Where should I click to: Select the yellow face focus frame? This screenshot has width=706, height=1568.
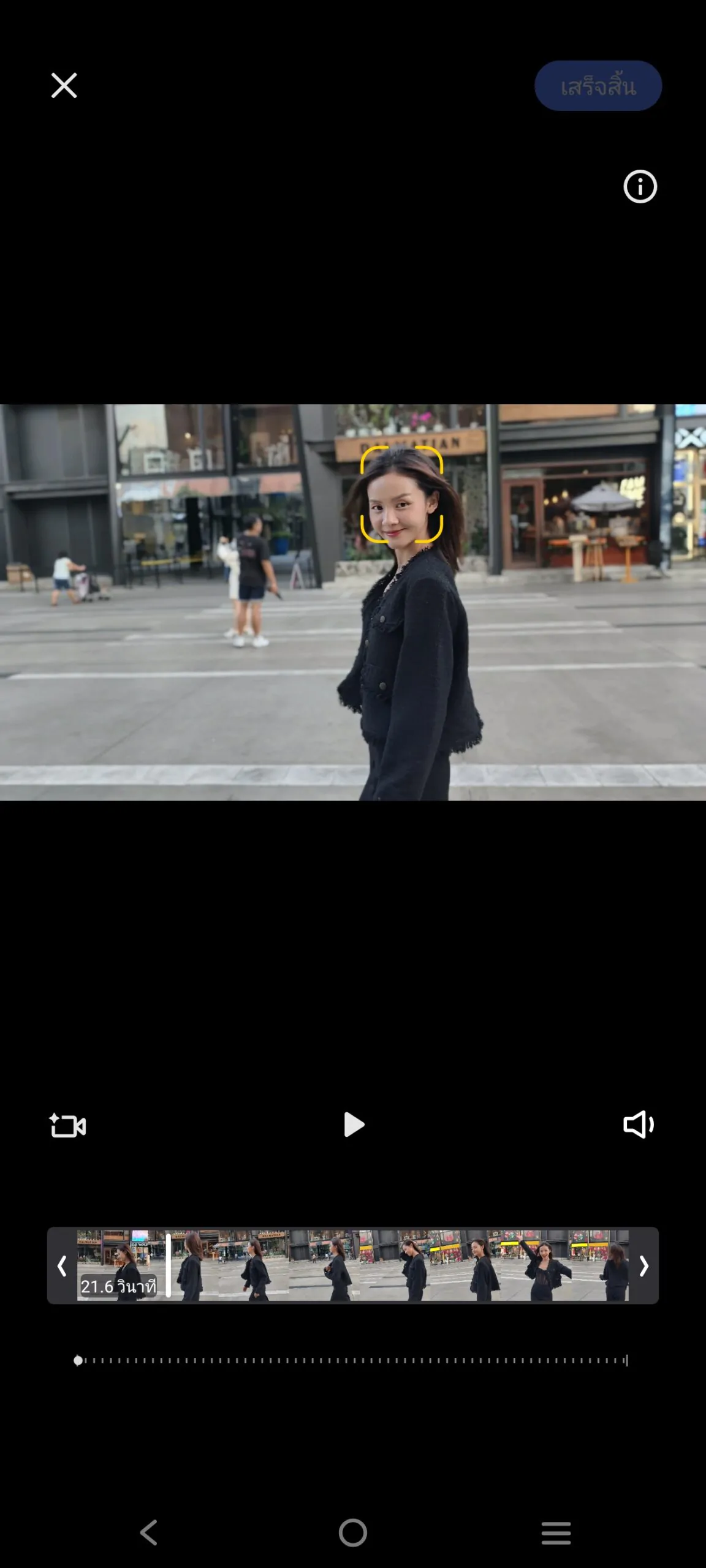(401, 494)
